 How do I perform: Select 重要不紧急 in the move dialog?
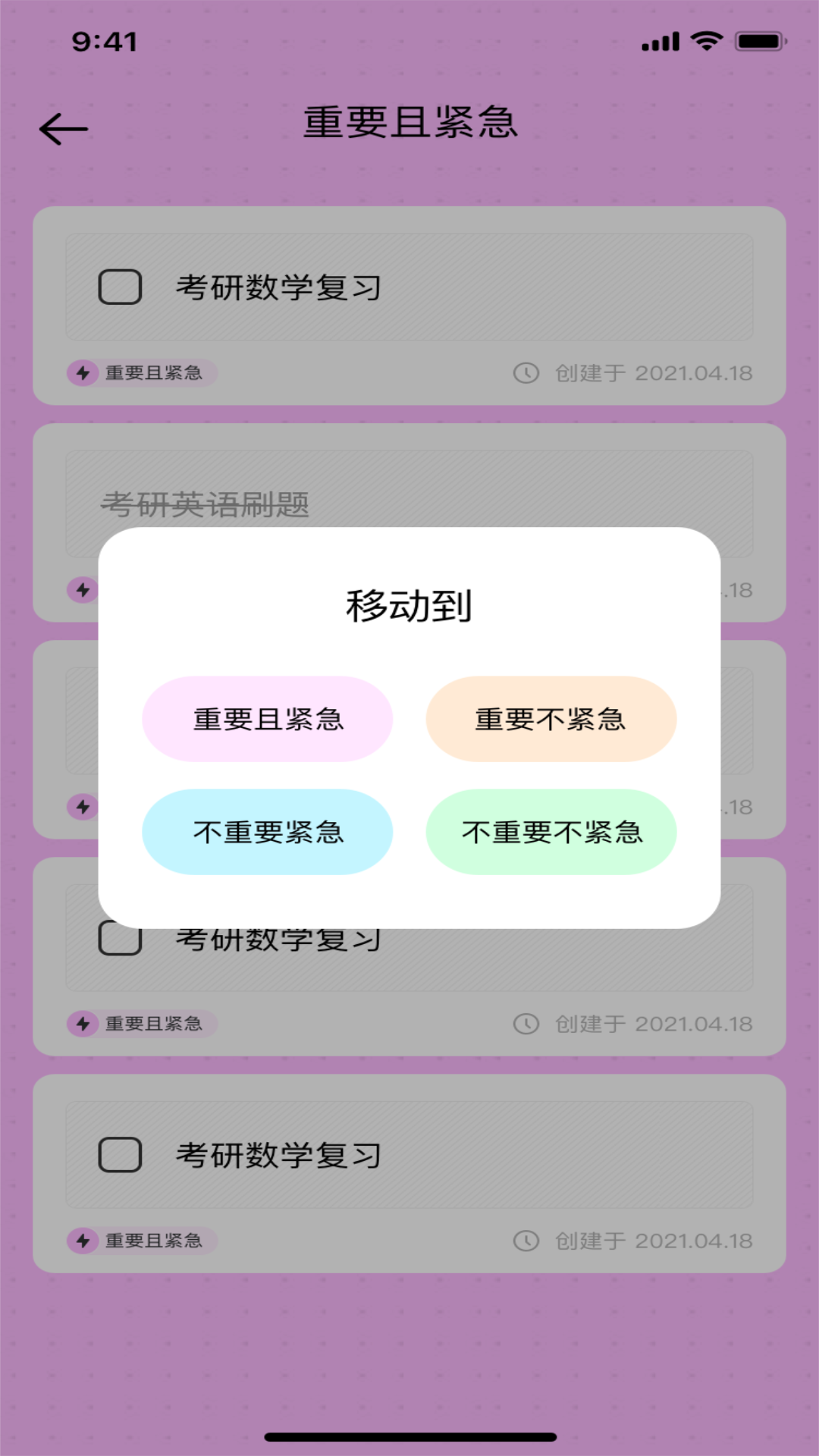pyautogui.click(x=551, y=719)
